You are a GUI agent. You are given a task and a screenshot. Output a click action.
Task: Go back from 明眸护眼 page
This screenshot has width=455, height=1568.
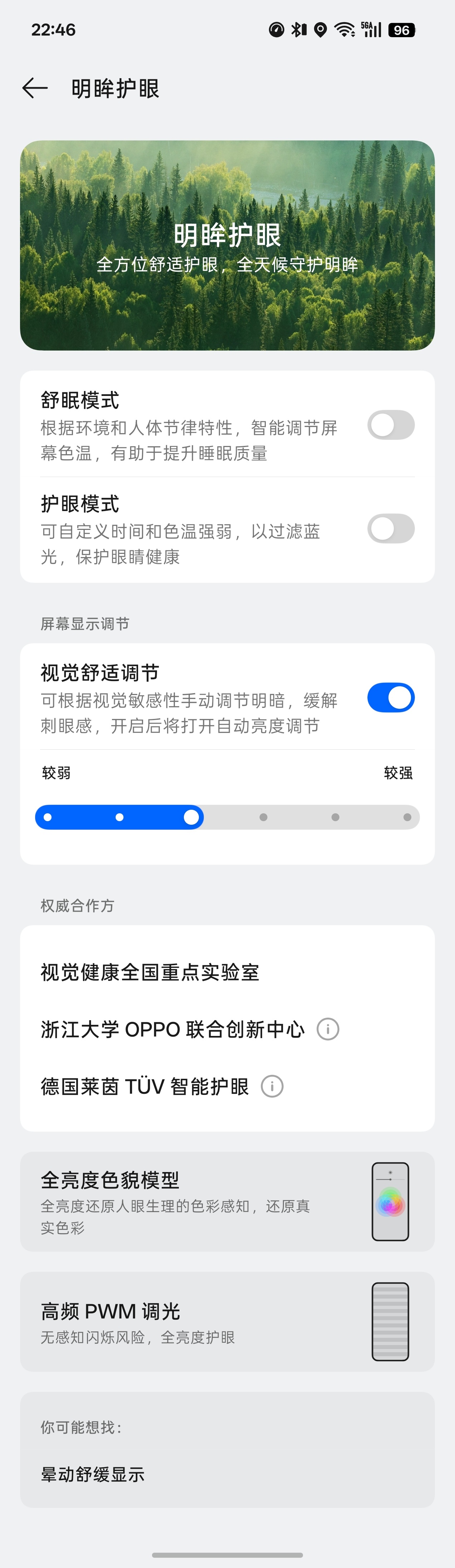pyautogui.click(x=35, y=88)
